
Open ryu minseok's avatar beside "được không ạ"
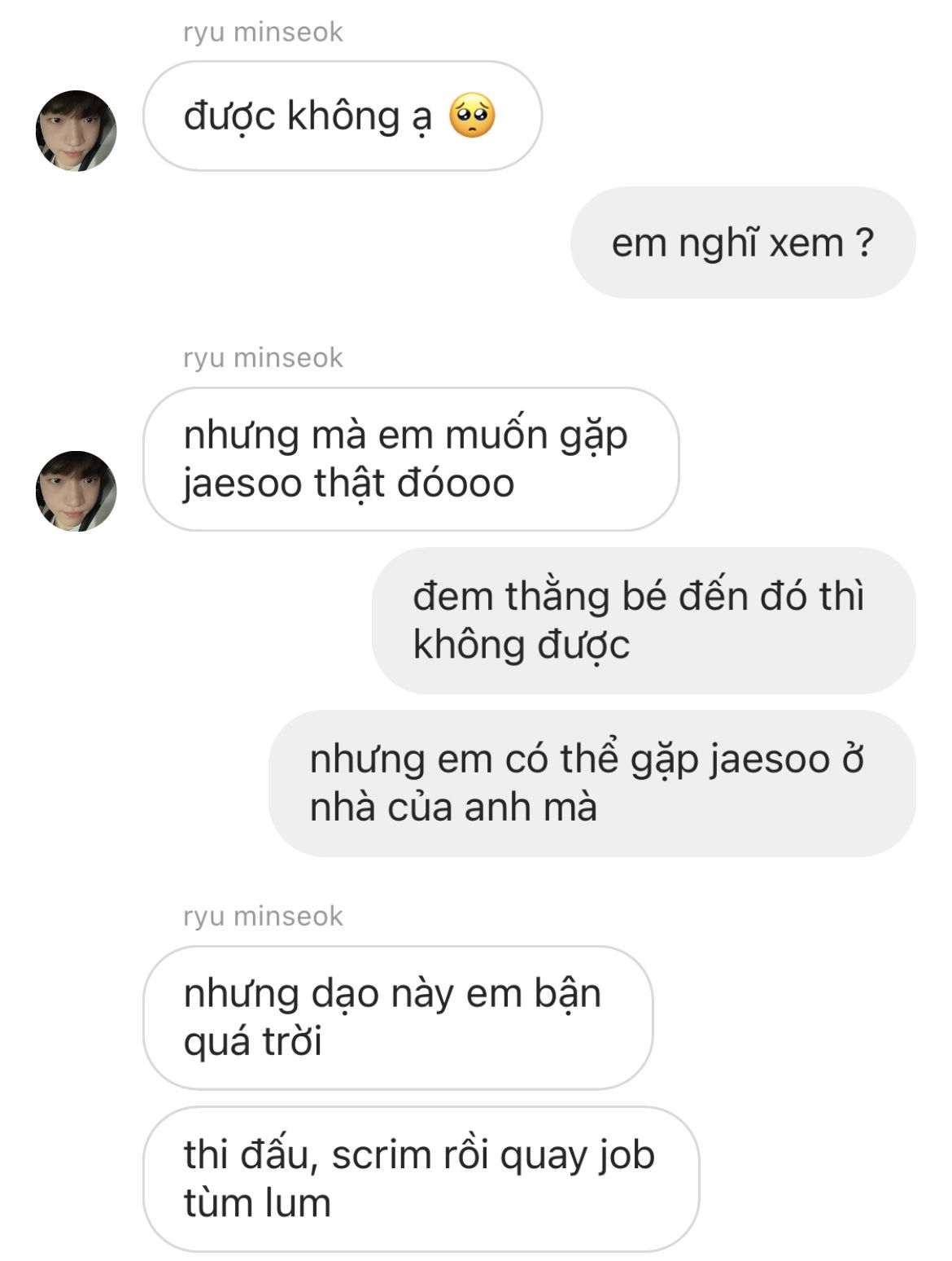tap(76, 131)
